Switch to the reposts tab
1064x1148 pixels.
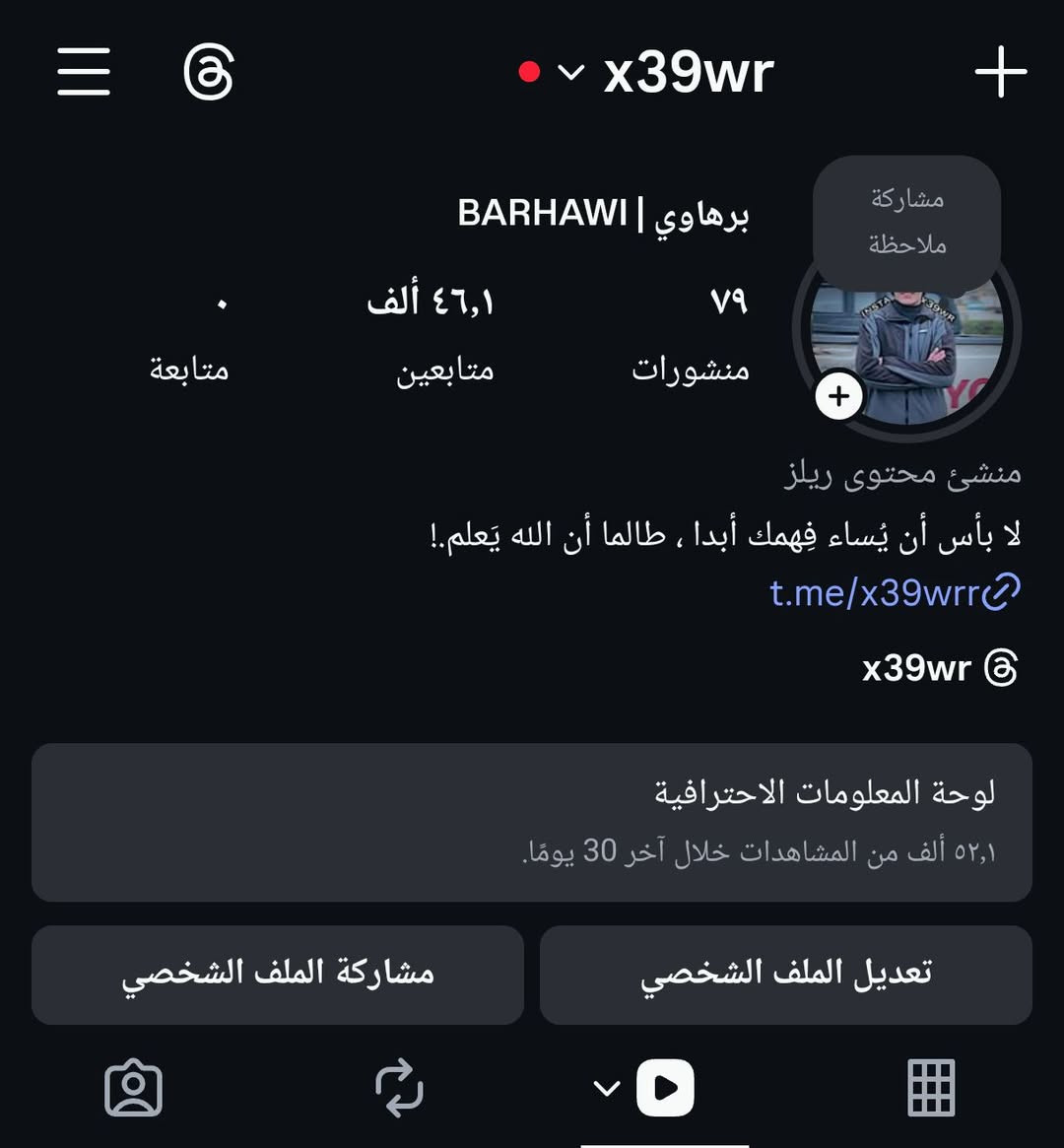(x=399, y=1088)
